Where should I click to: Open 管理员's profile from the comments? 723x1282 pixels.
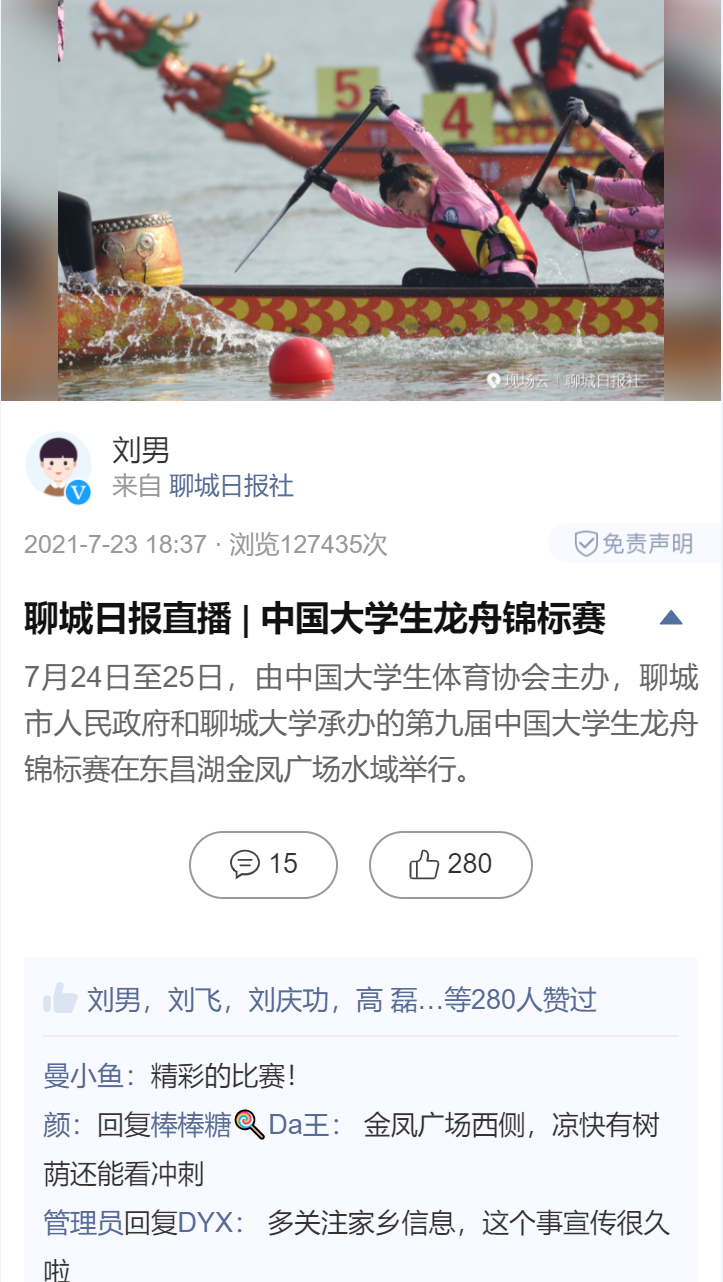click(83, 1222)
